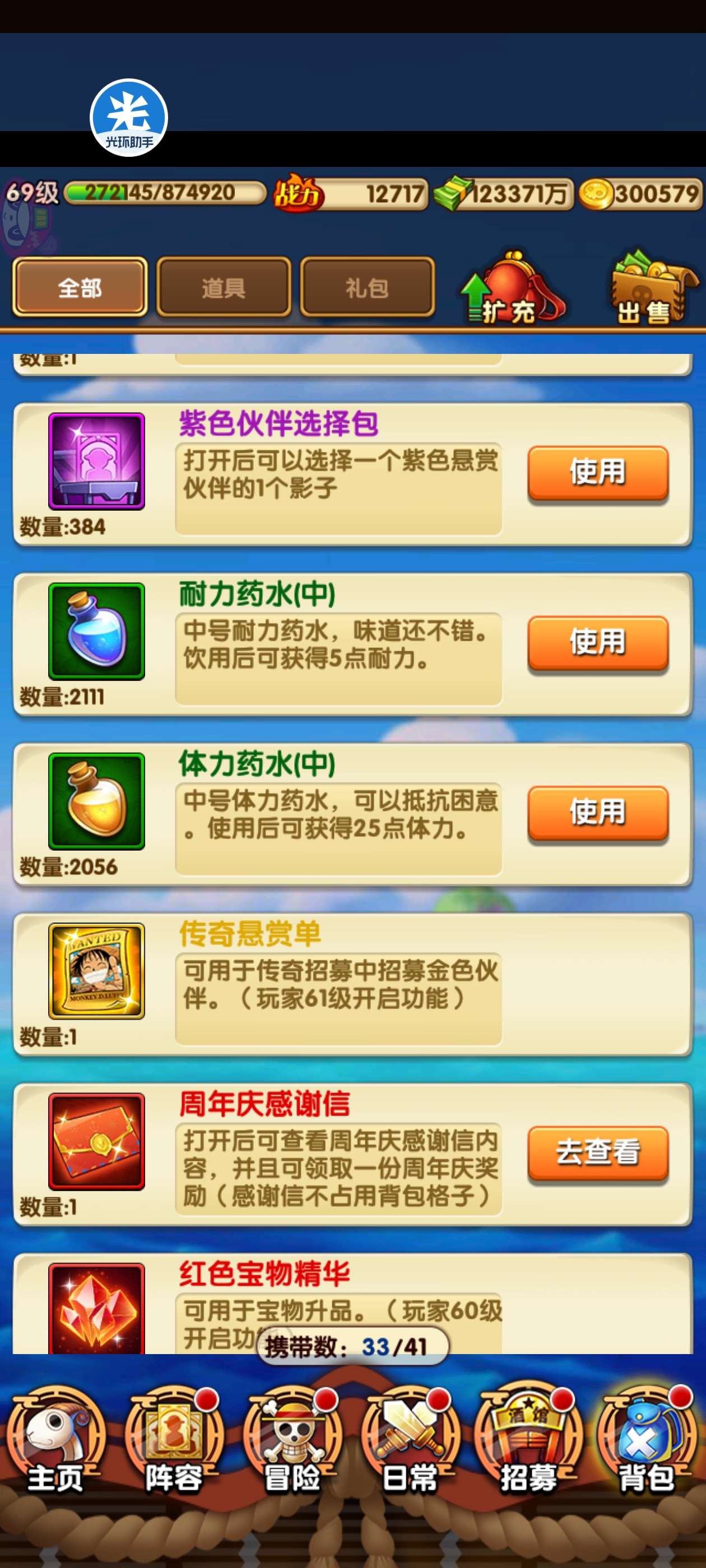Open the 招募 recruit tab
The image size is (706, 1568).
click(527, 1441)
